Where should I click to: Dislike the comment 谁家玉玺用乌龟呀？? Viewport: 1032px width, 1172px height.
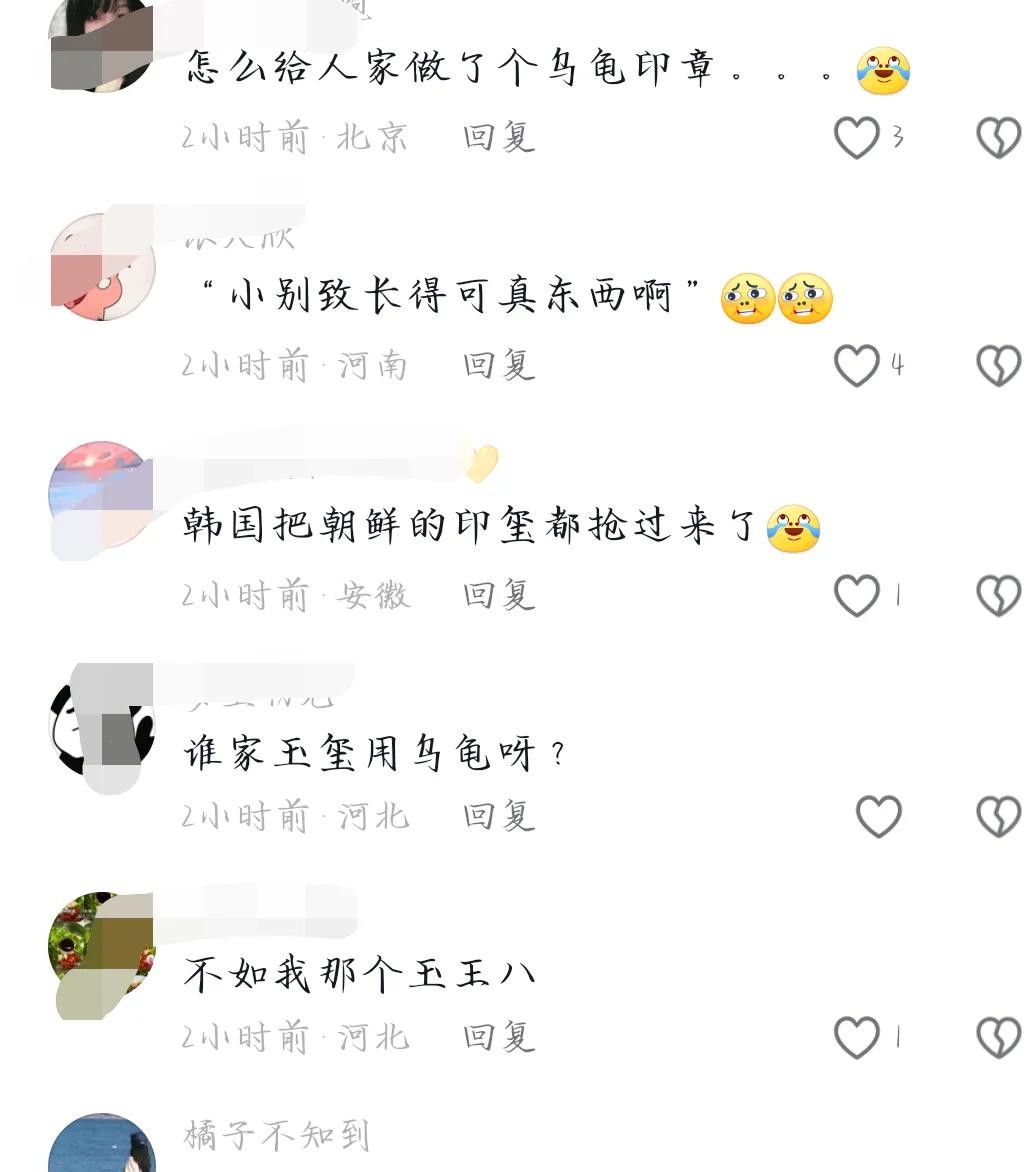coord(998,817)
